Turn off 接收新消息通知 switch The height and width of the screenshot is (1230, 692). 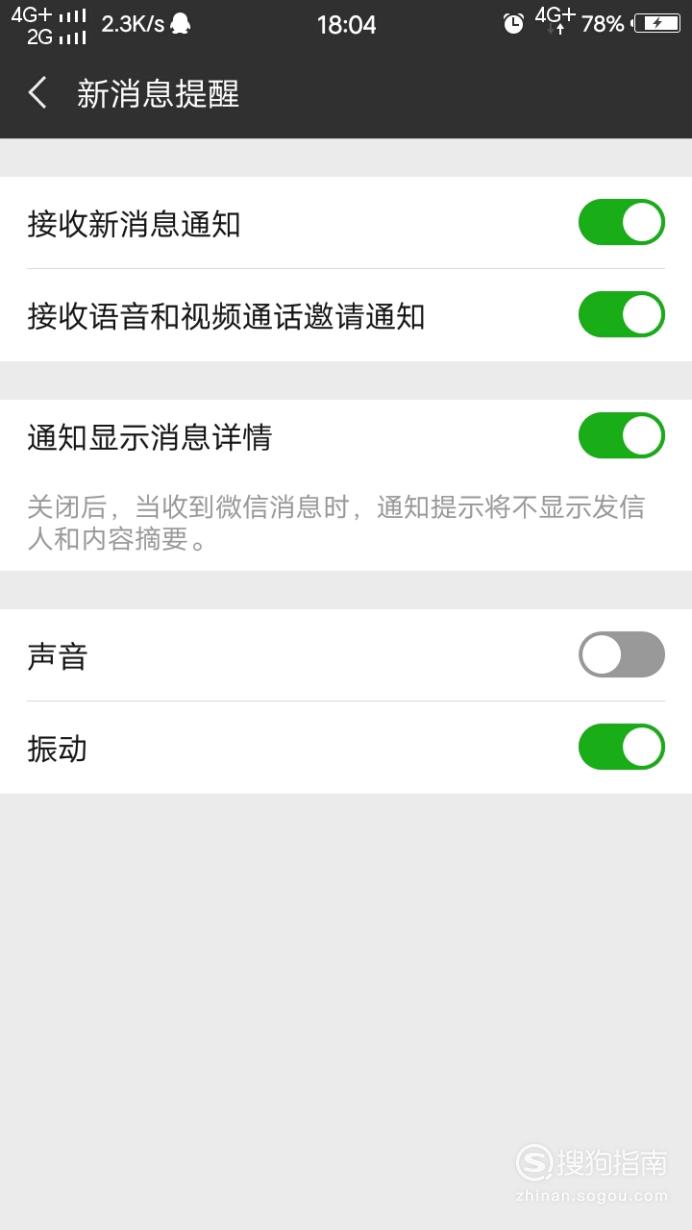coord(621,222)
